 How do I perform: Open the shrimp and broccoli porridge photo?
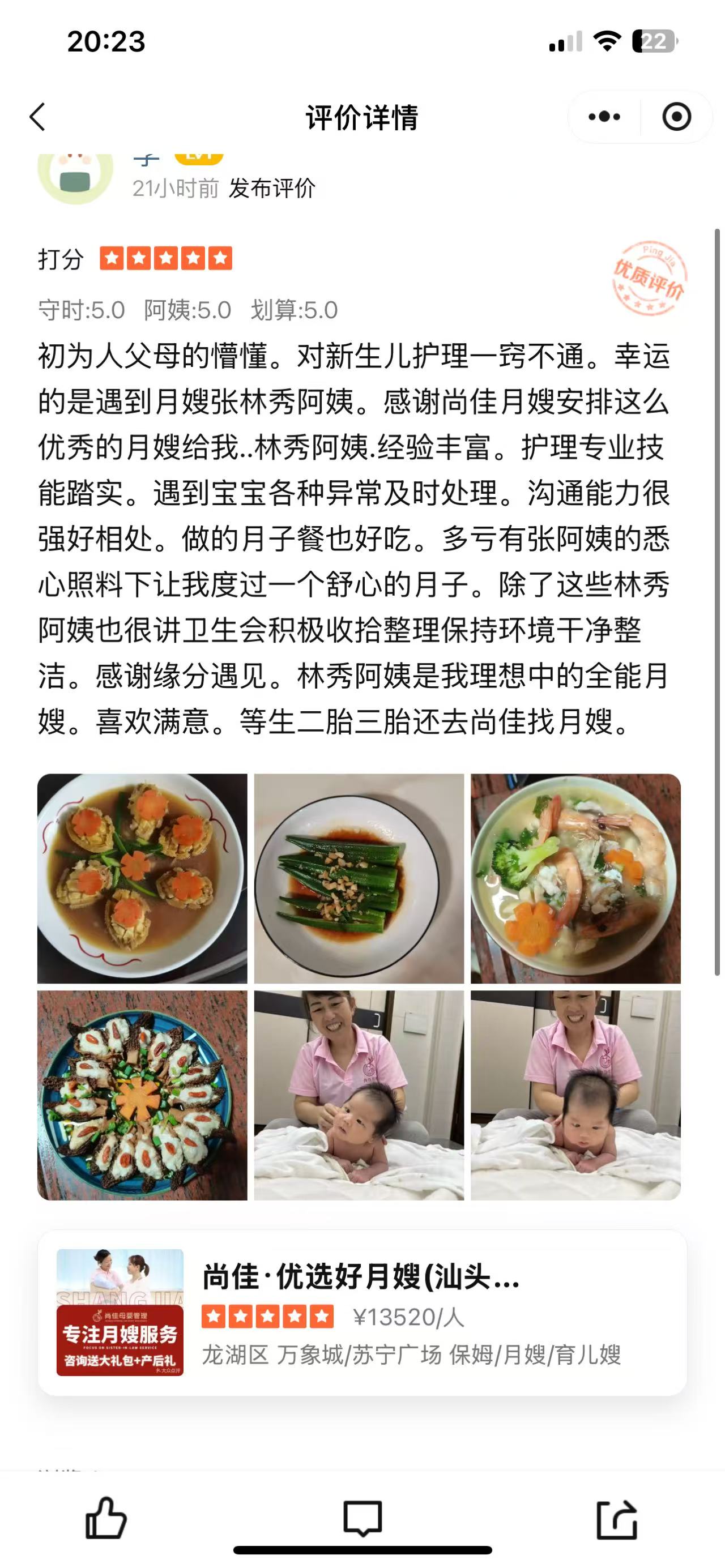pos(575,878)
